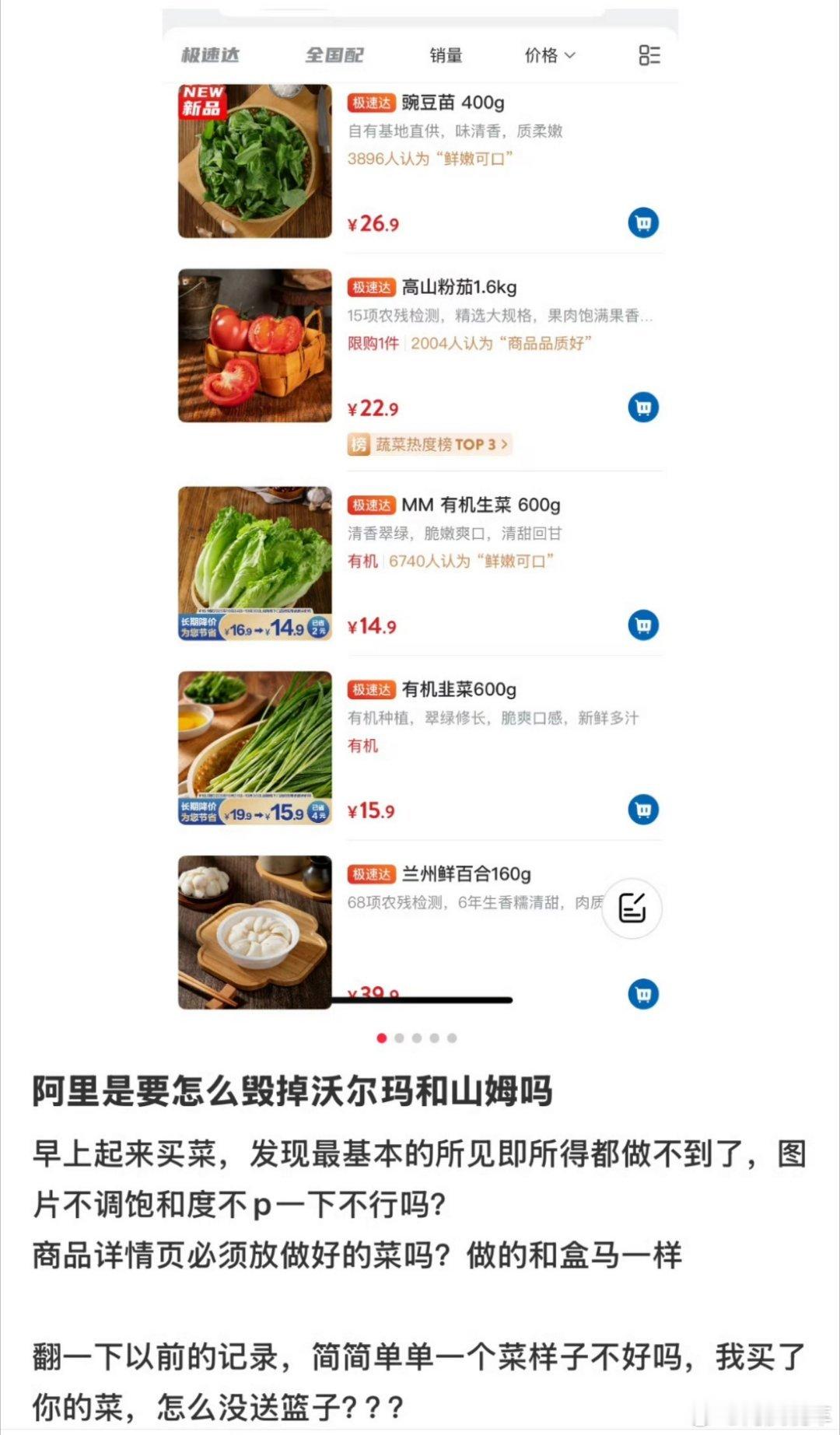Tap the cart icon beside MM 有机生菜
The width and height of the screenshot is (840, 1435).
pos(642,624)
